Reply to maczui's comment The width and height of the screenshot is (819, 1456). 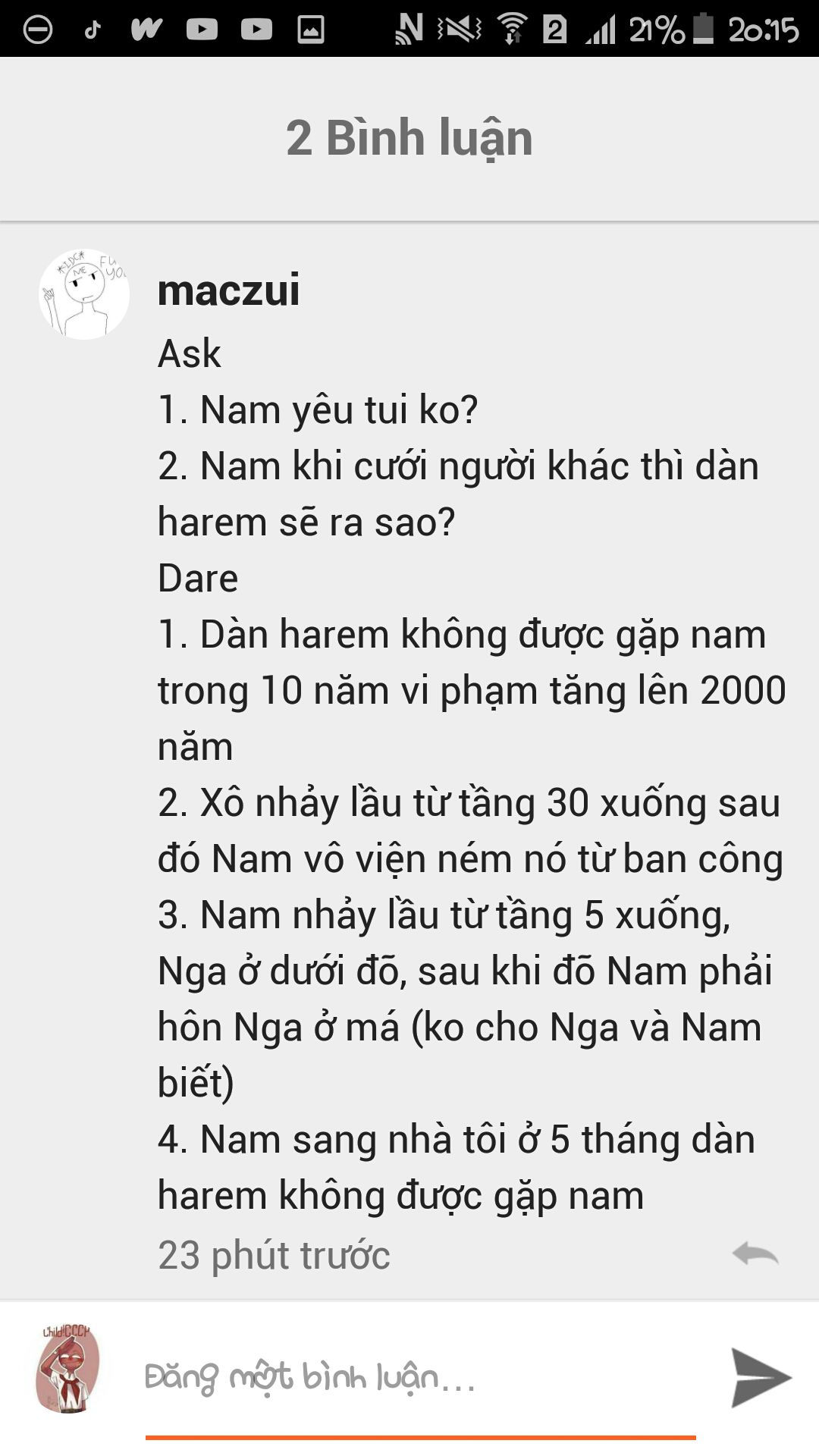click(755, 1254)
